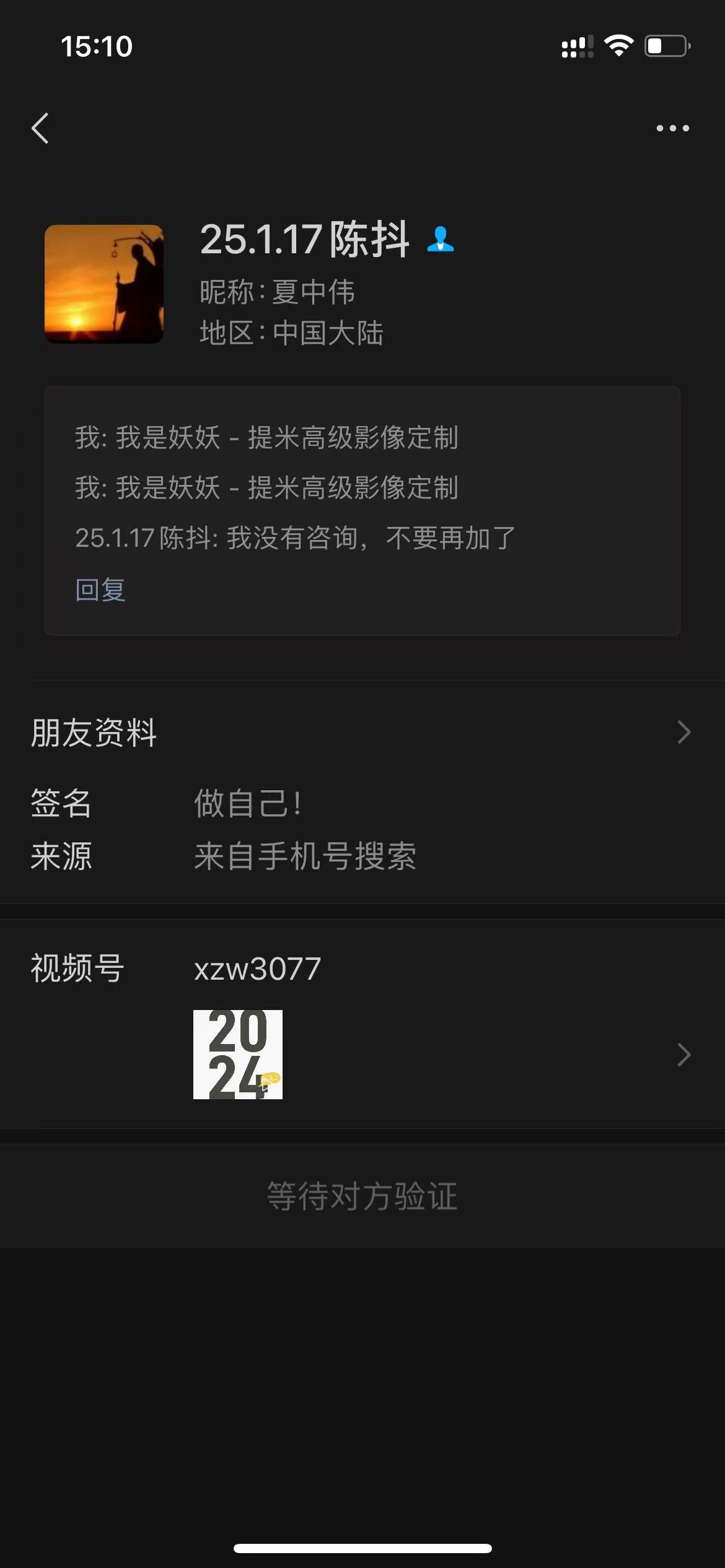This screenshot has width=725, height=1568.
Task: Open the three-dot more options menu
Action: click(672, 128)
